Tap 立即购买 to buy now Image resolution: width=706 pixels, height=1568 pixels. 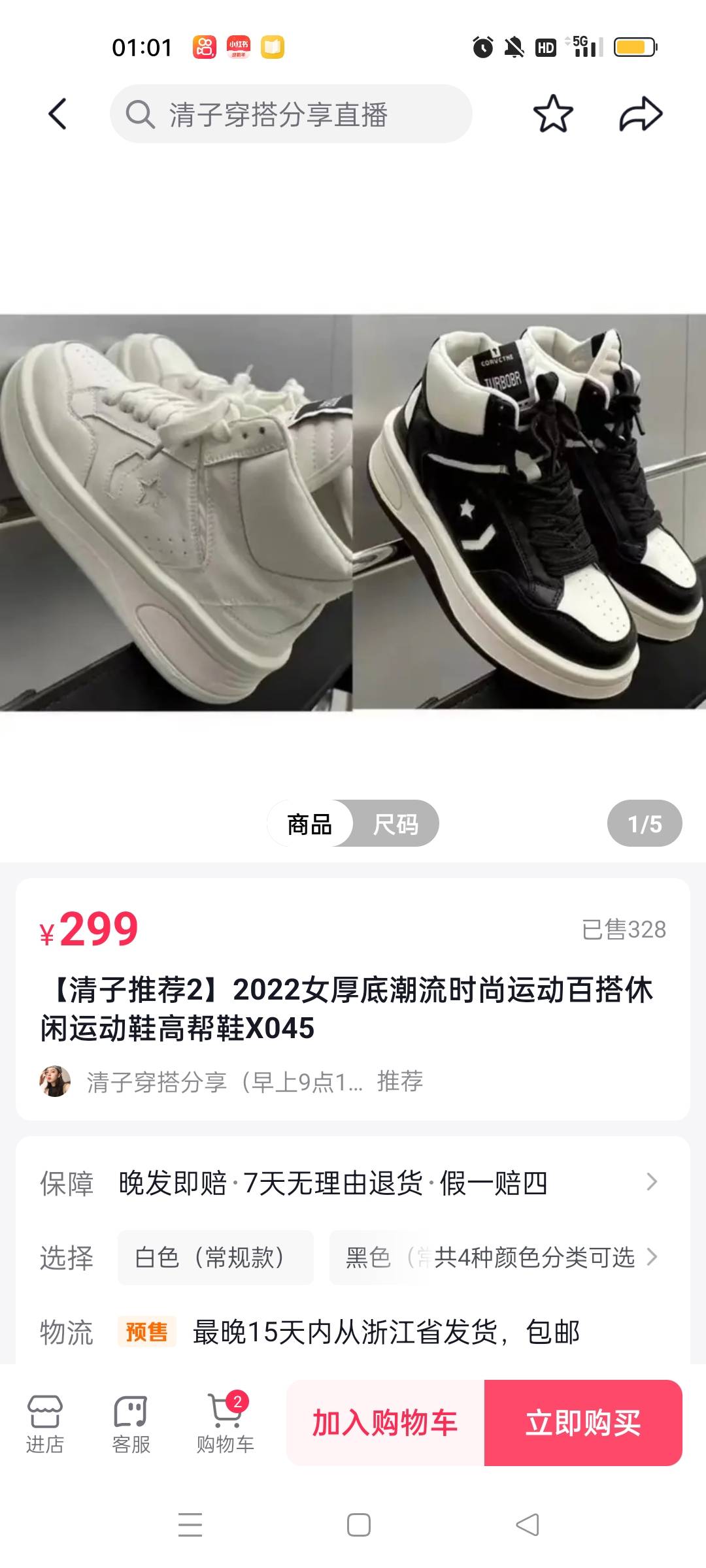(x=583, y=1423)
